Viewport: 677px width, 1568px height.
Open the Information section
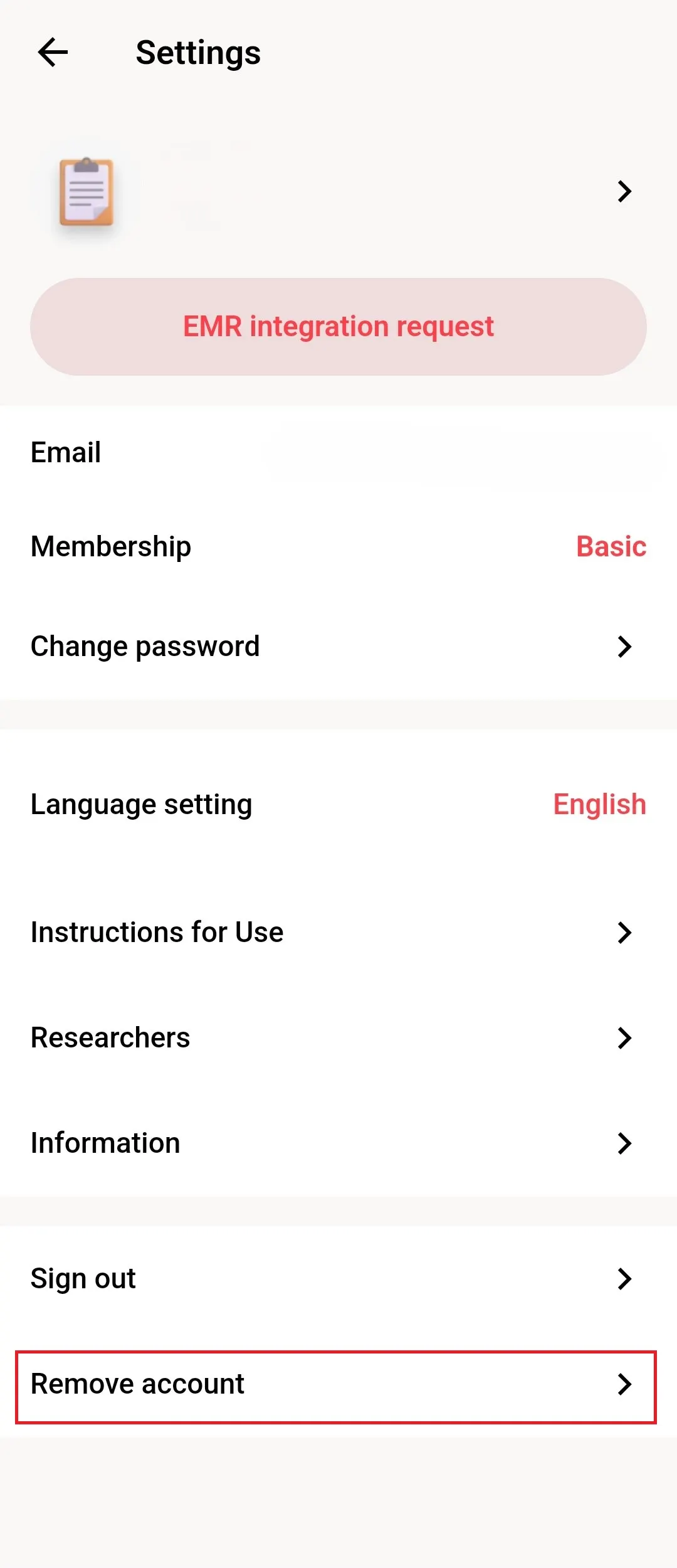[338, 1143]
